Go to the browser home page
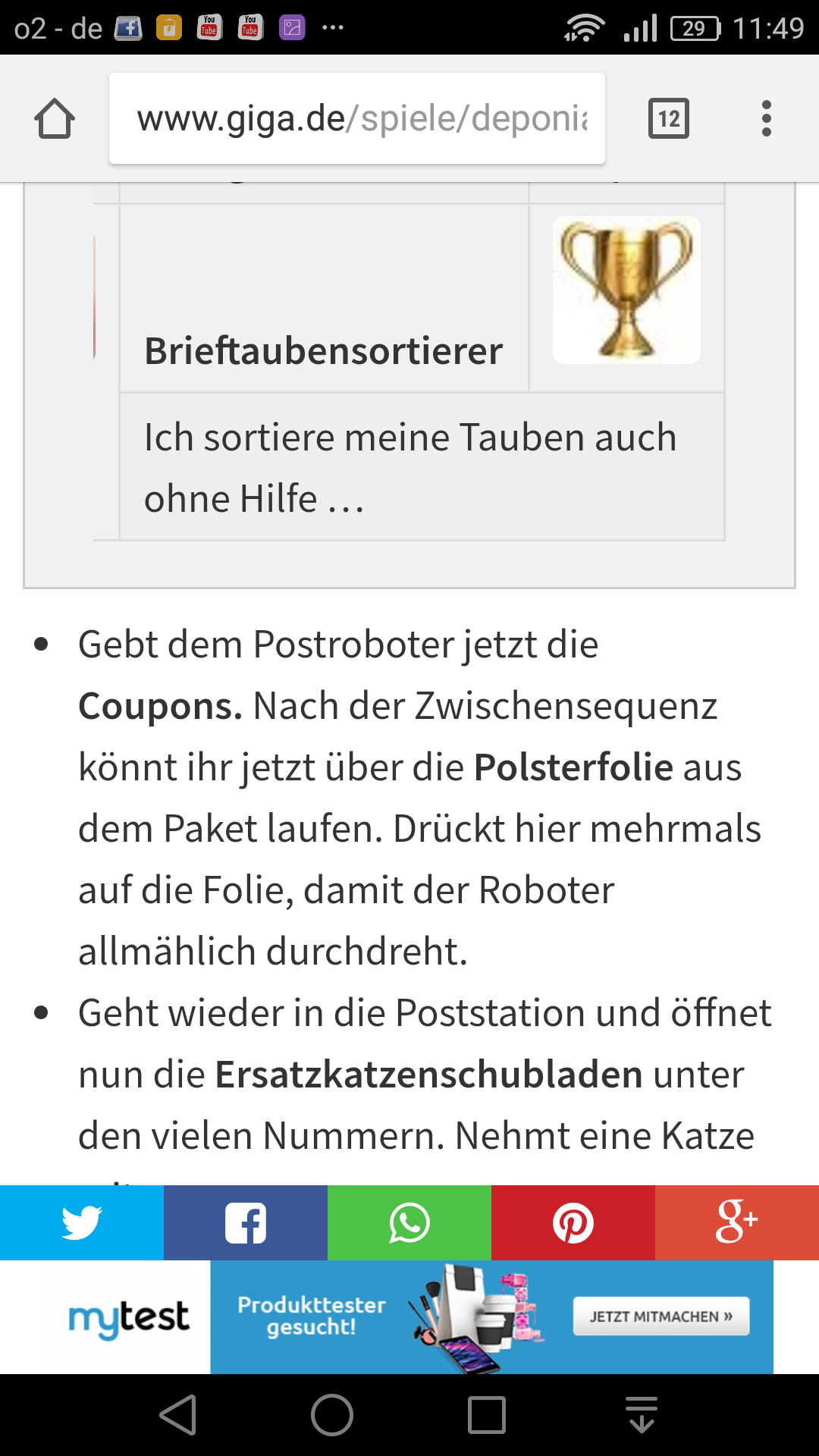 click(x=55, y=119)
